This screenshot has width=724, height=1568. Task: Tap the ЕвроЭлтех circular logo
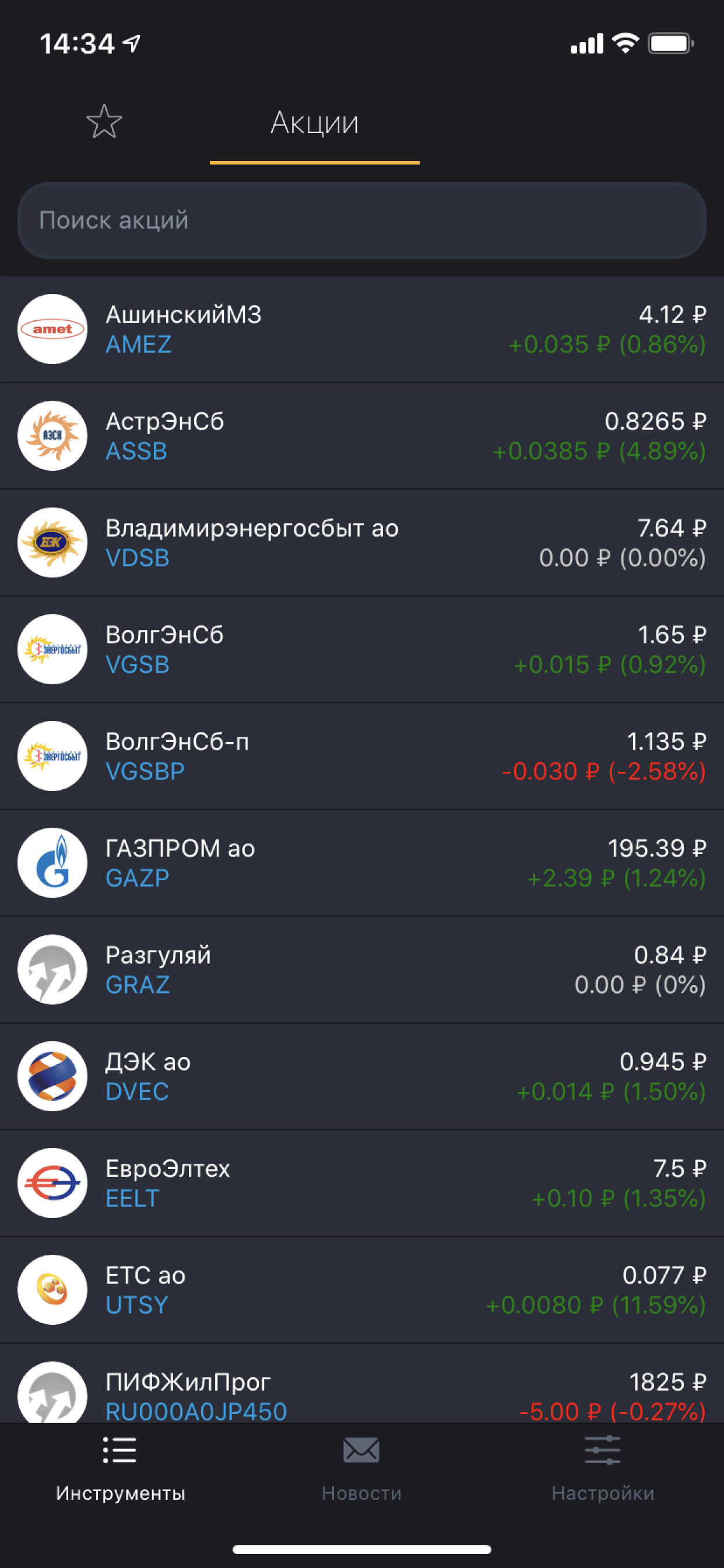click(x=52, y=1182)
